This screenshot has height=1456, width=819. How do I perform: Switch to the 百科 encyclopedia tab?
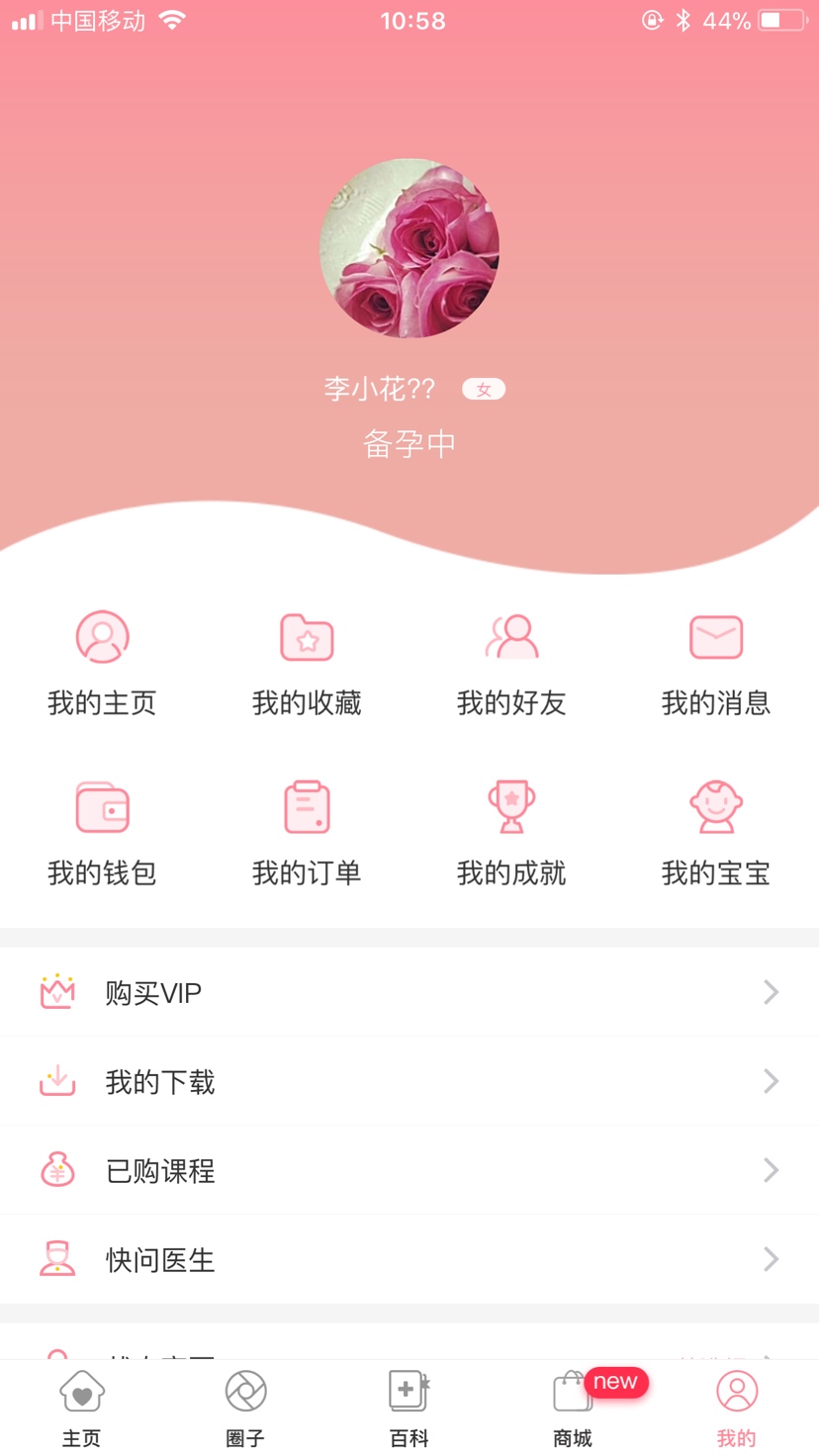tap(409, 1408)
